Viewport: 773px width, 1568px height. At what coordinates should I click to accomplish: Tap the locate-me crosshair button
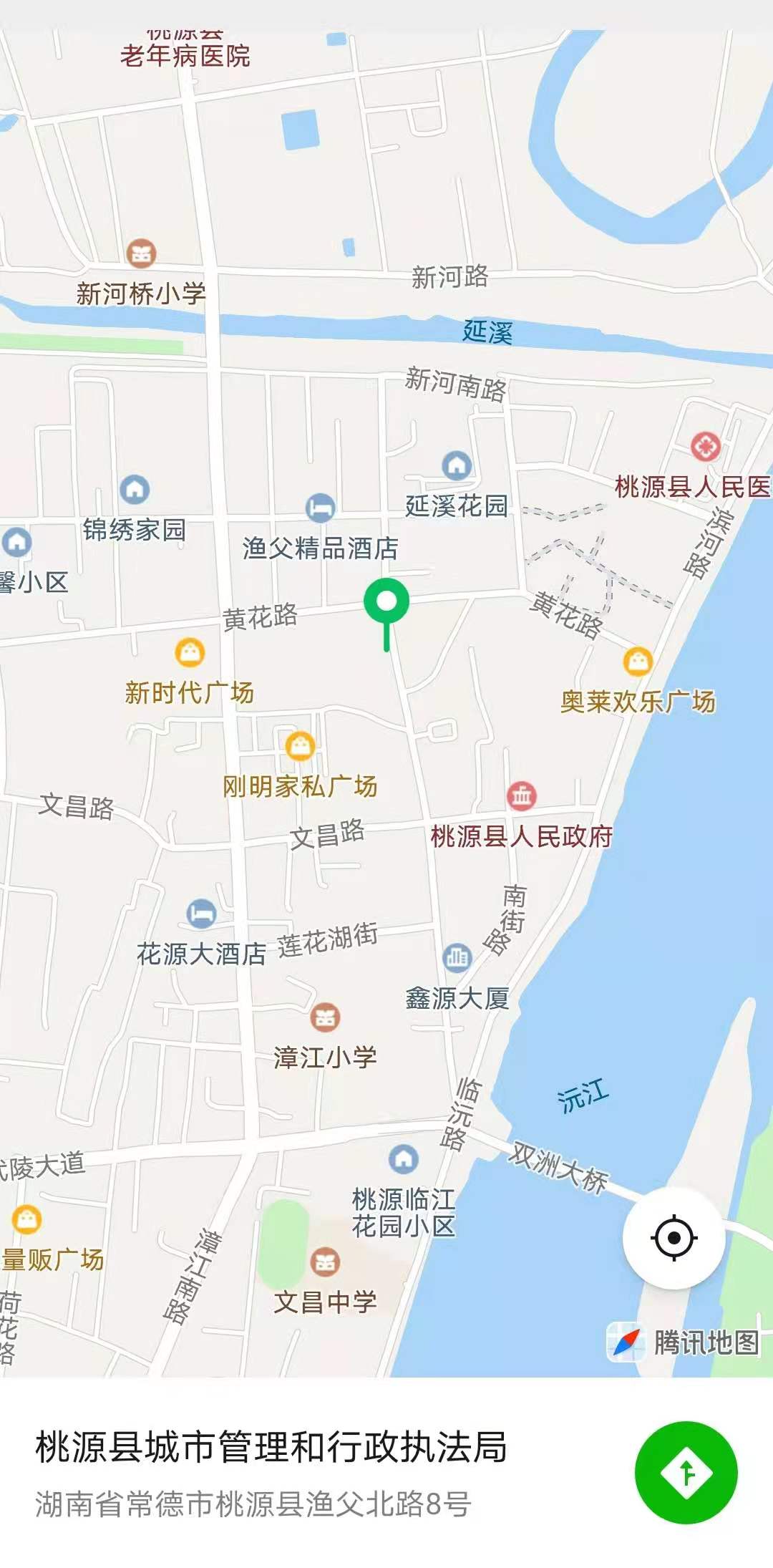click(674, 1237)
